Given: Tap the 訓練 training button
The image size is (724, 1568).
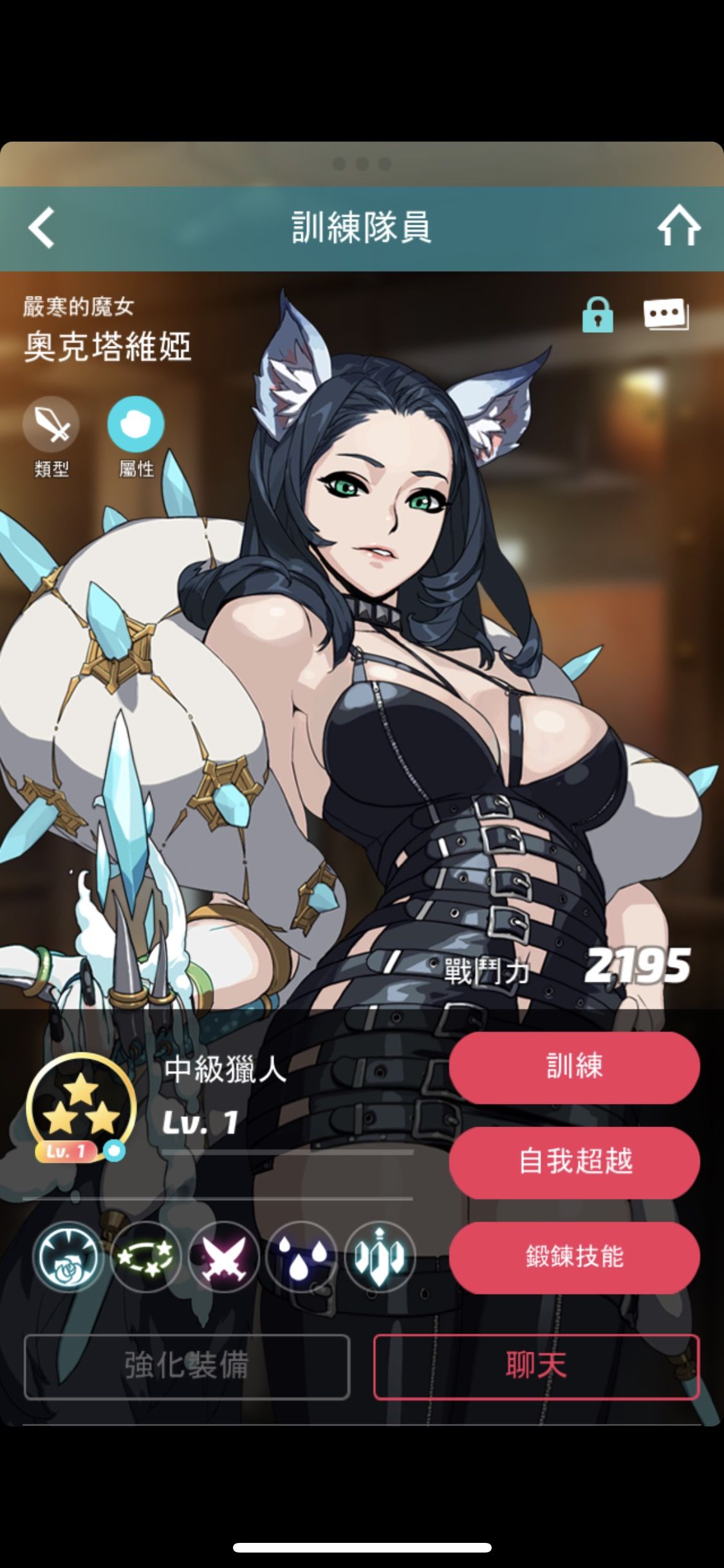Looking at the screenshot, I should click(x=574, y=1068).
